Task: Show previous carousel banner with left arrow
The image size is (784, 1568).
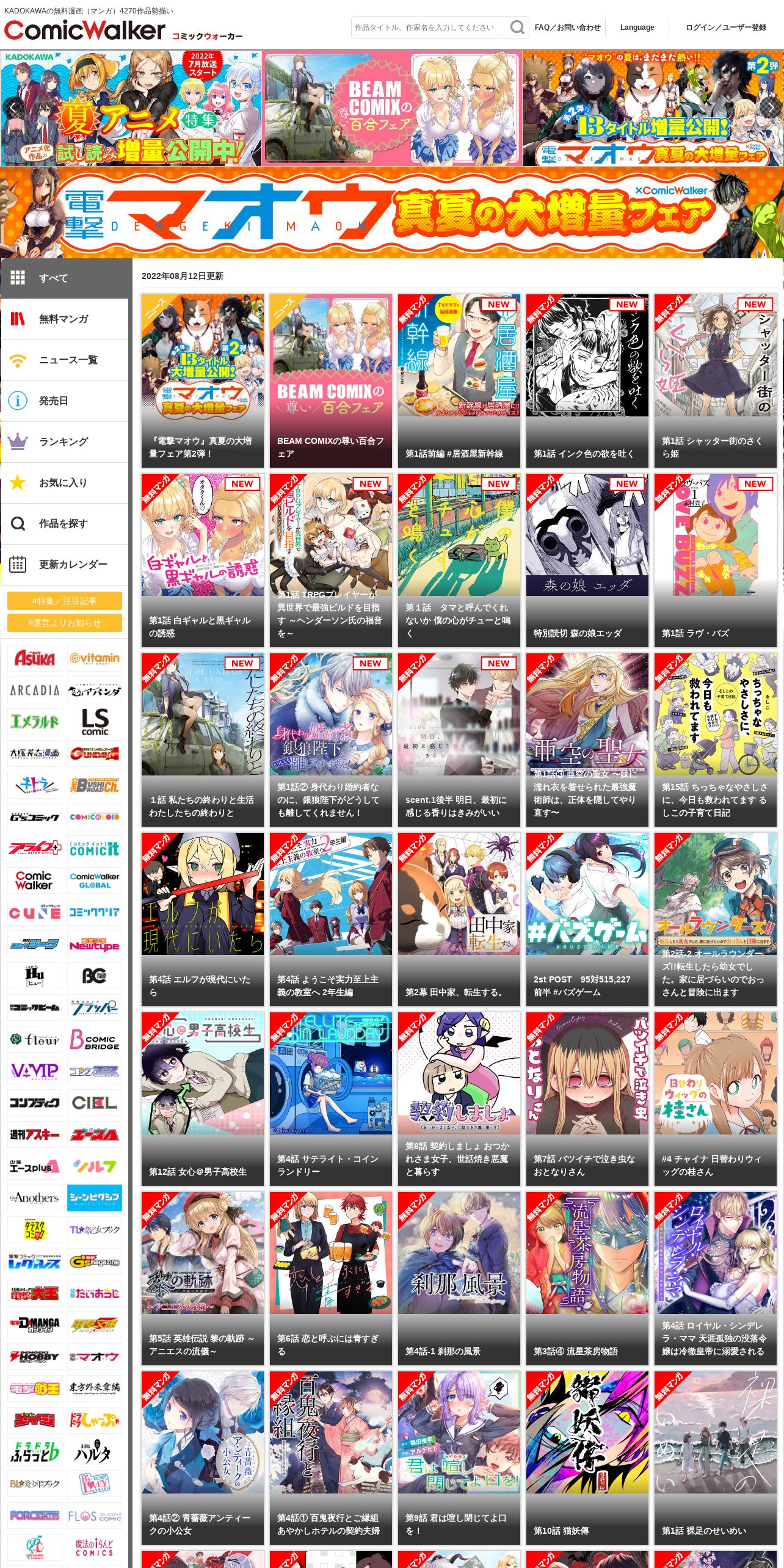Action: pyautogui.click(x=13, y=107)
